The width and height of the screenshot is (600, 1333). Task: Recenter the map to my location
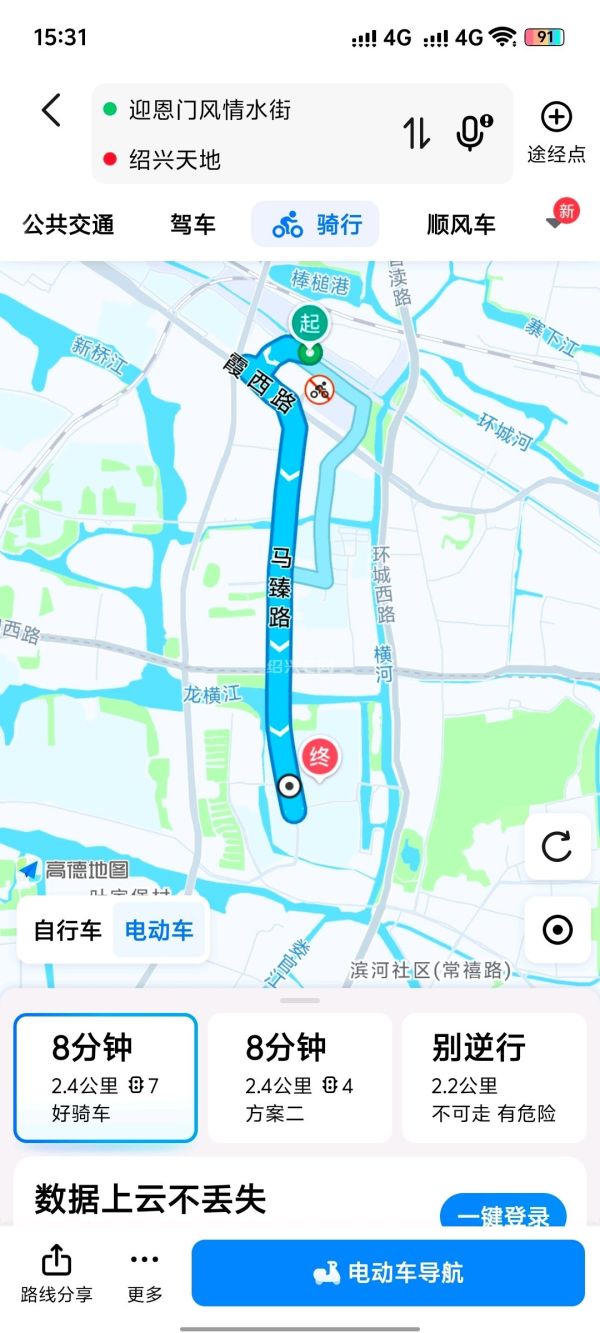click(x=556, y=931)
